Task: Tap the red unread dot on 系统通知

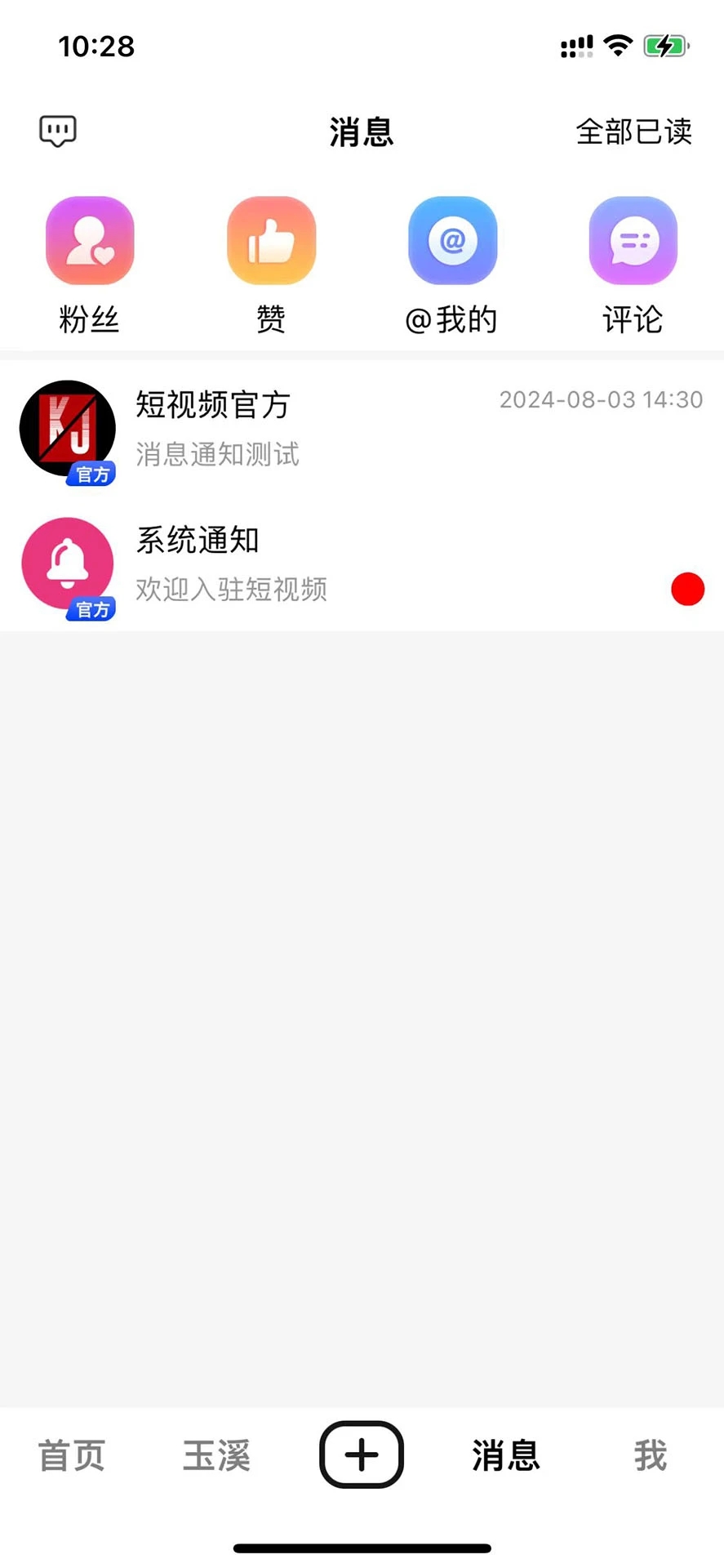Action: tap(688, 589)
